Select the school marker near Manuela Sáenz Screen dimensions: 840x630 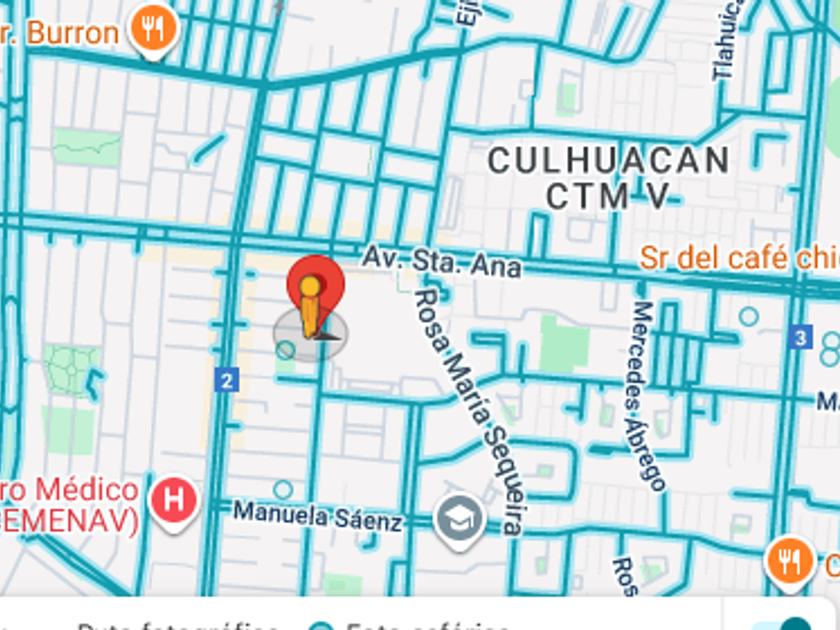460,519
